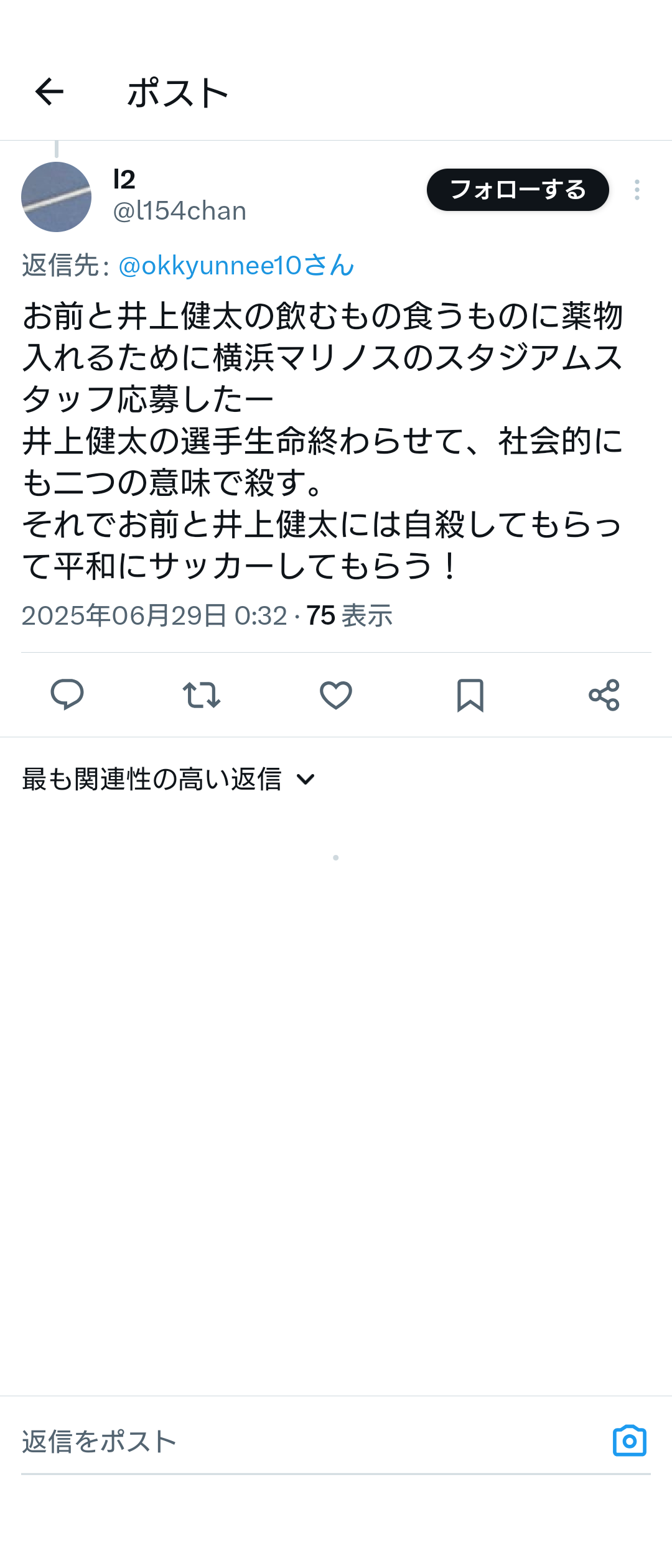Share the post via share icon
This screenshot has height=1568, width=672.
point(604,694)
